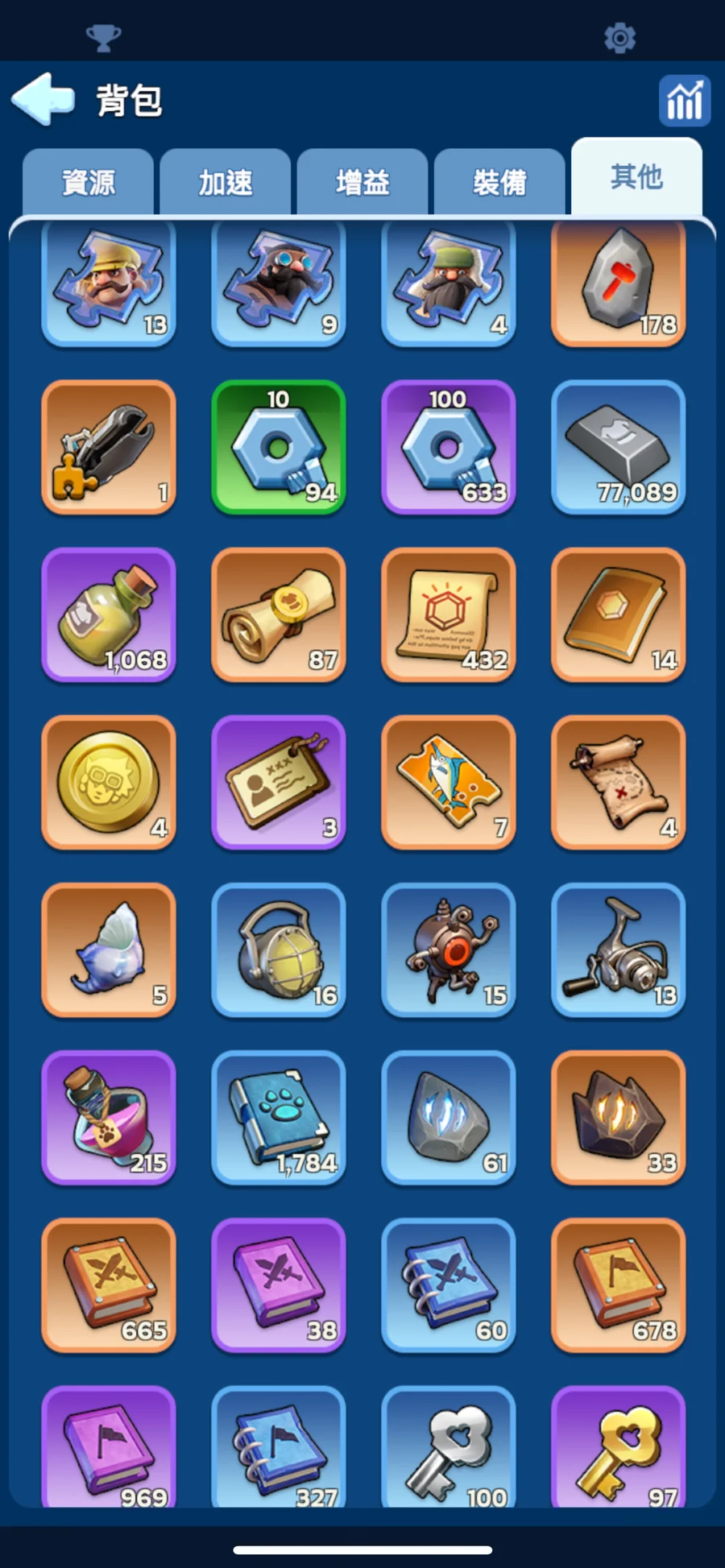Go back using the arrow icon
The height and width of the screenshot is (1568, 725).
[x=43, y=100]
